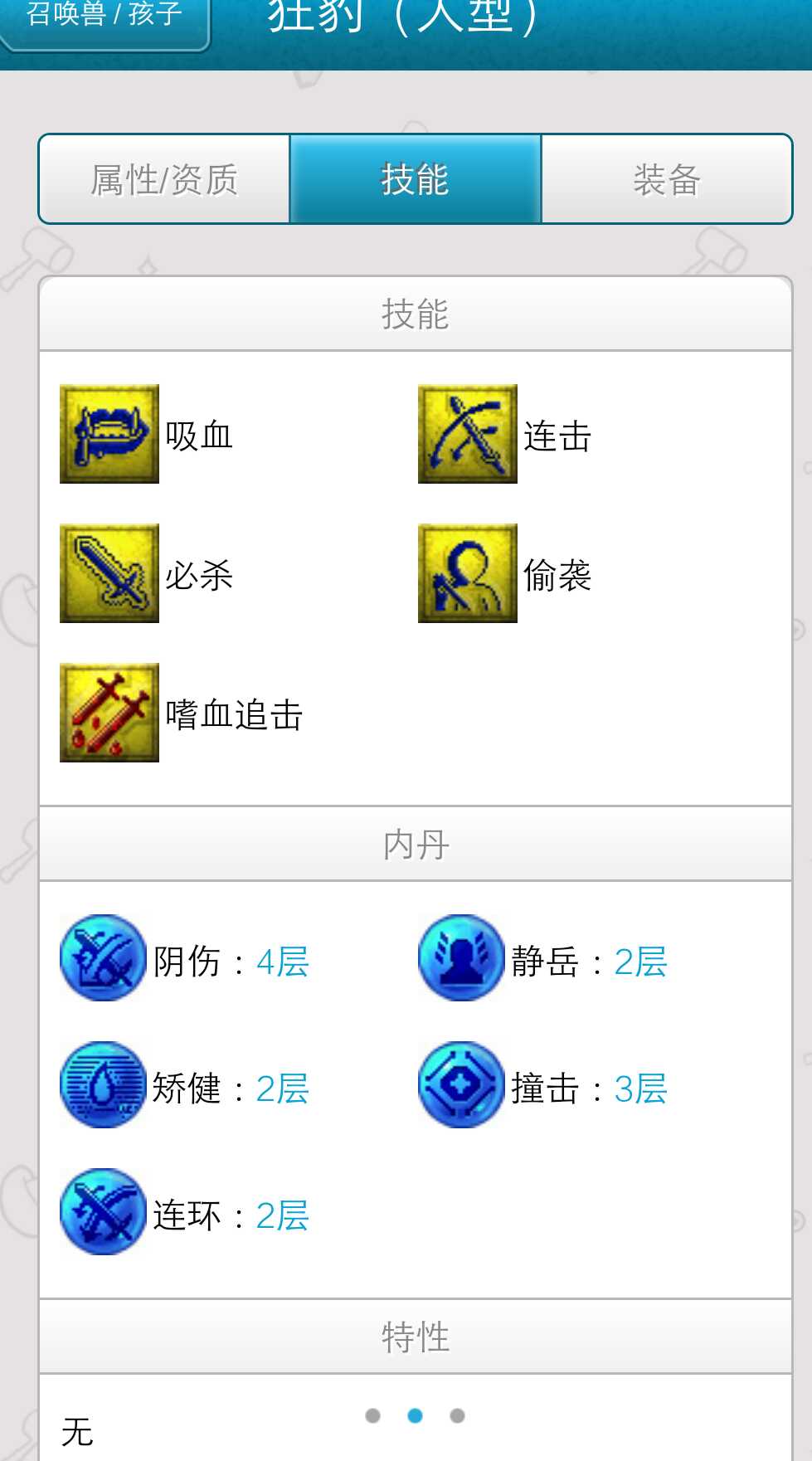This screenshot has width=812, height=1461.
Task: Go back to 召唤兽 / 孩子
Action: point(105,18)
